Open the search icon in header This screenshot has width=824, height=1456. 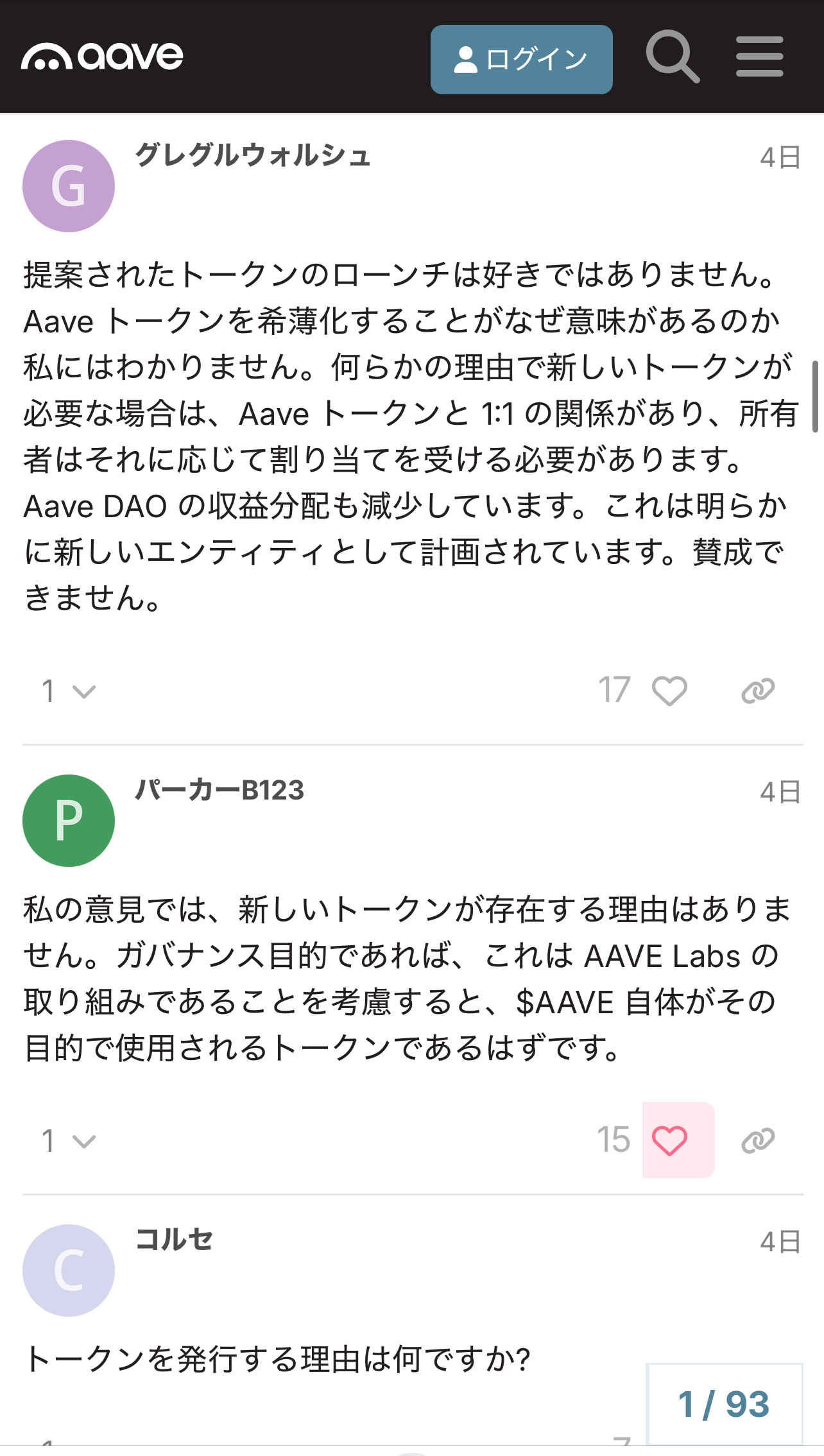point(672,57)
